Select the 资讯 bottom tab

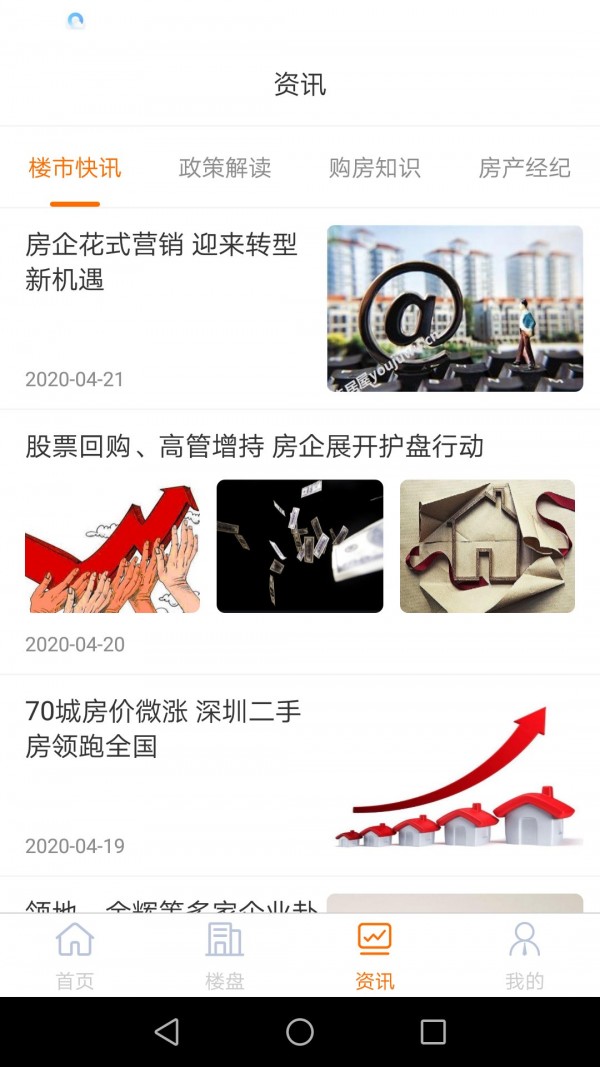(375, 955)
